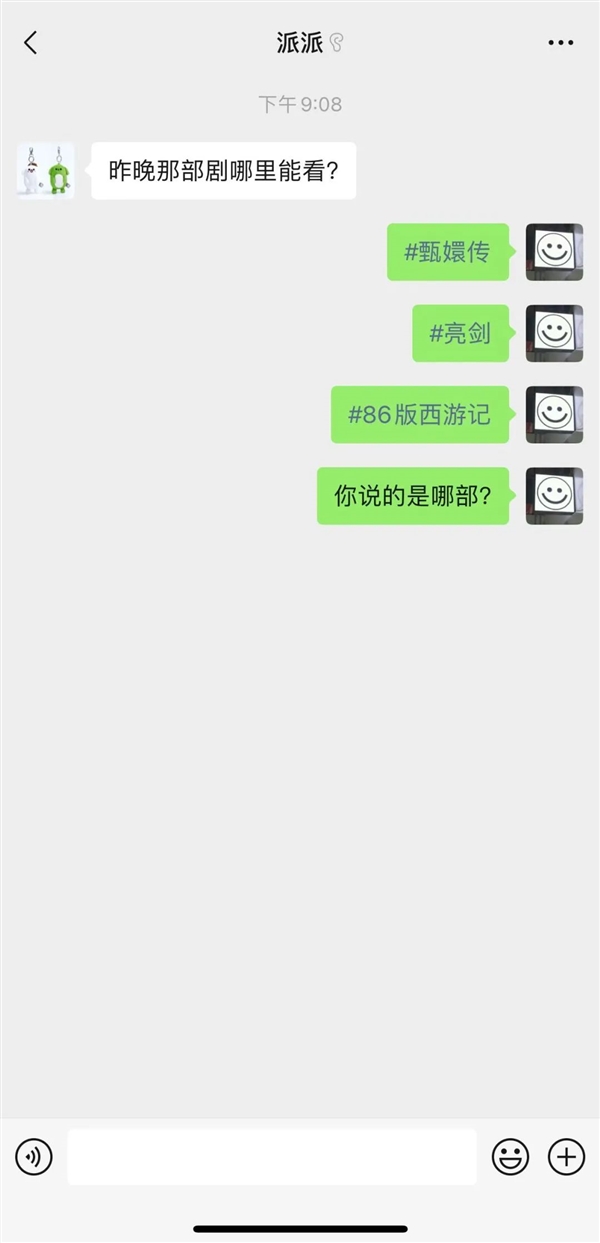Viewport: 600px width, 1243px height.
Task: Open the chat overflow menu
Action: tap(562, 43)
